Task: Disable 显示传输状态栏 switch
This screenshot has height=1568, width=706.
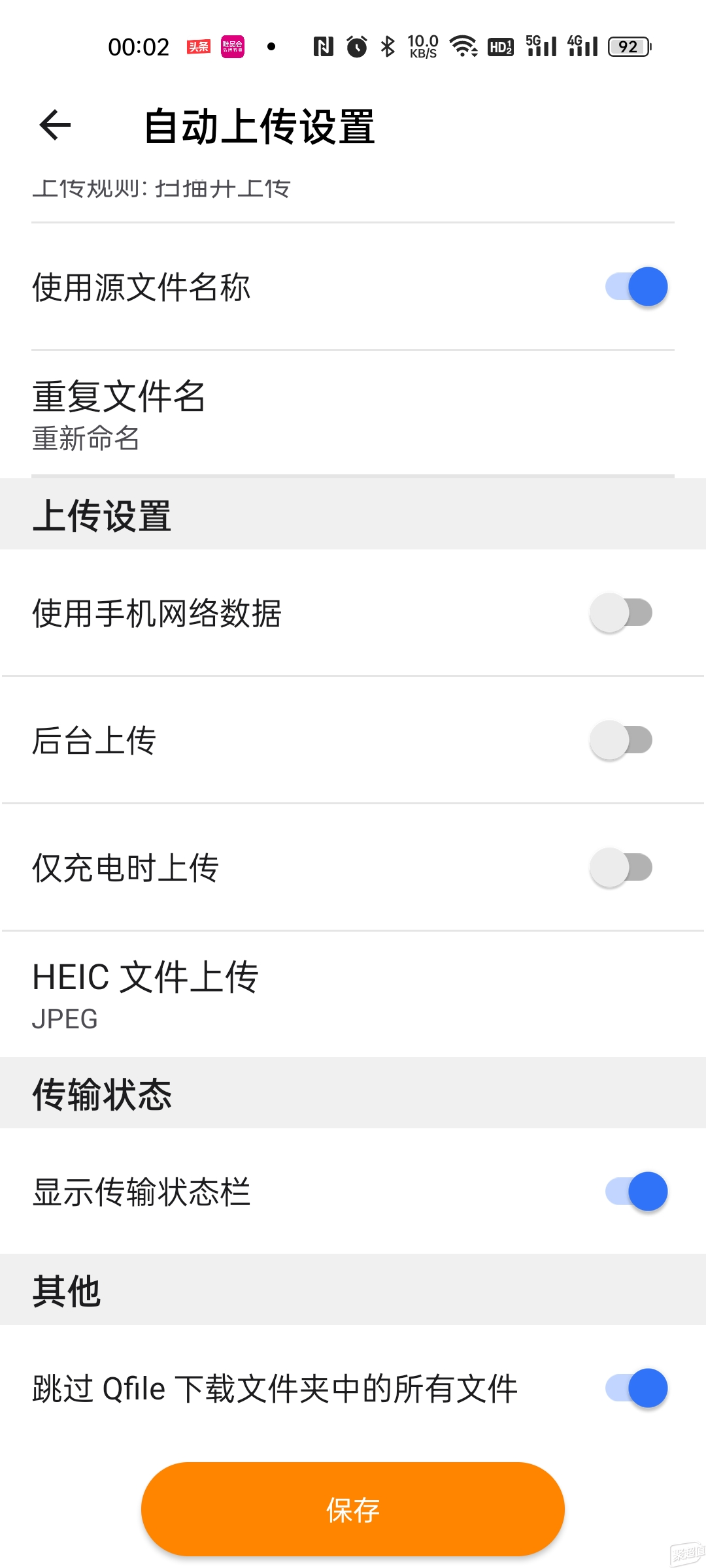Action: (x=636, y=1192)
